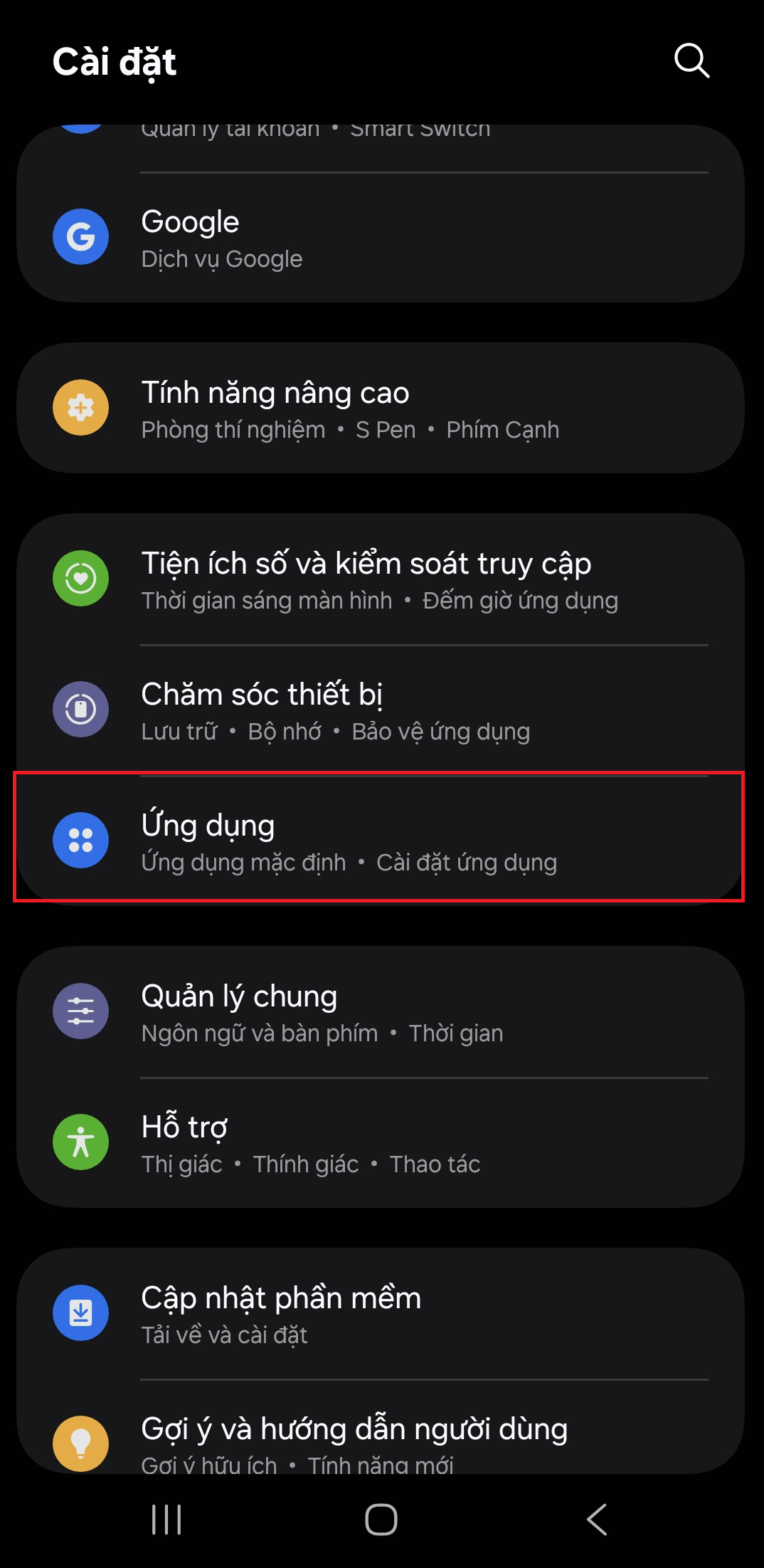The image size is (764, 1568).
Task: Open Hỗ trợ accessibility settings
Action: pyautogui.click(x=381, y=1143)
